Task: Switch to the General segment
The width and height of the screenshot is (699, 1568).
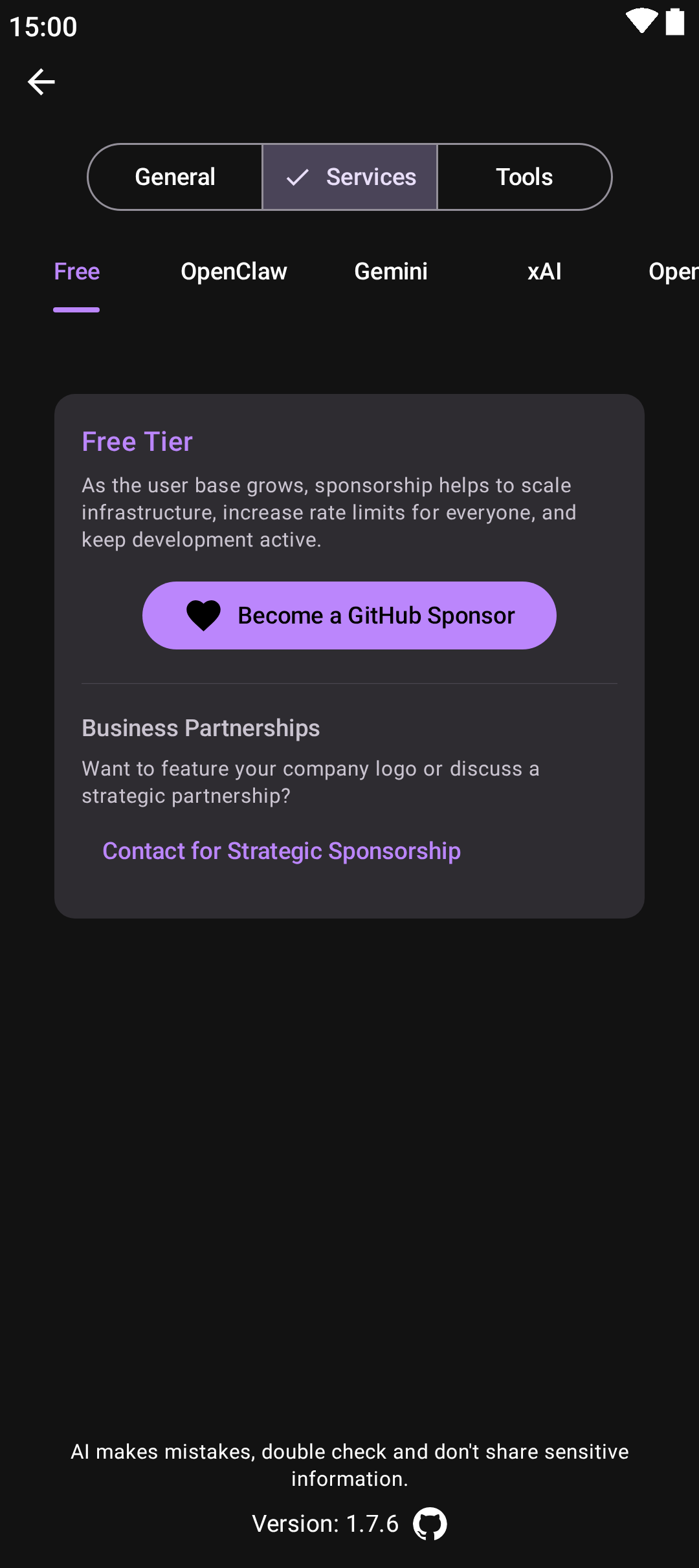Action: [x=175, y=177]
